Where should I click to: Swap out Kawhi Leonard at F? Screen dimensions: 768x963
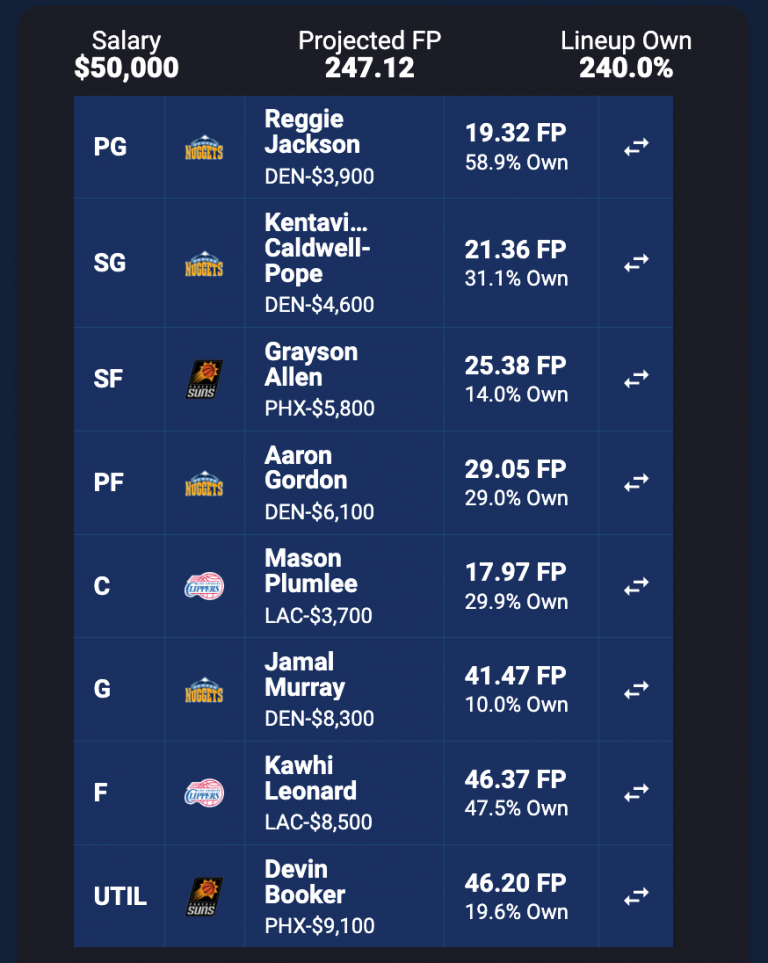tap(636, 793)
